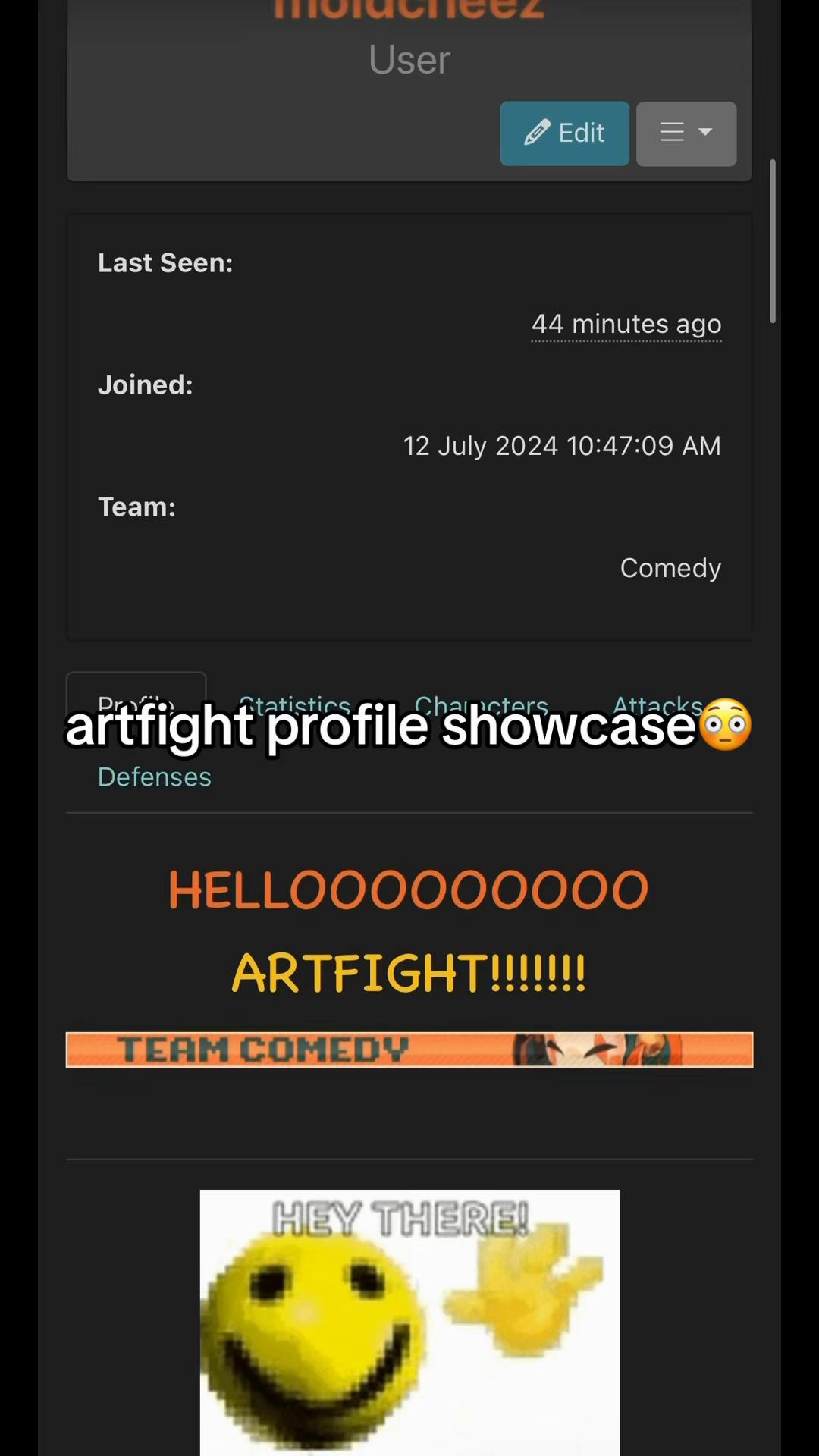This screenshot has width=819, height=1456.
Task: Open the Characters tab
Action: (481, 706)
